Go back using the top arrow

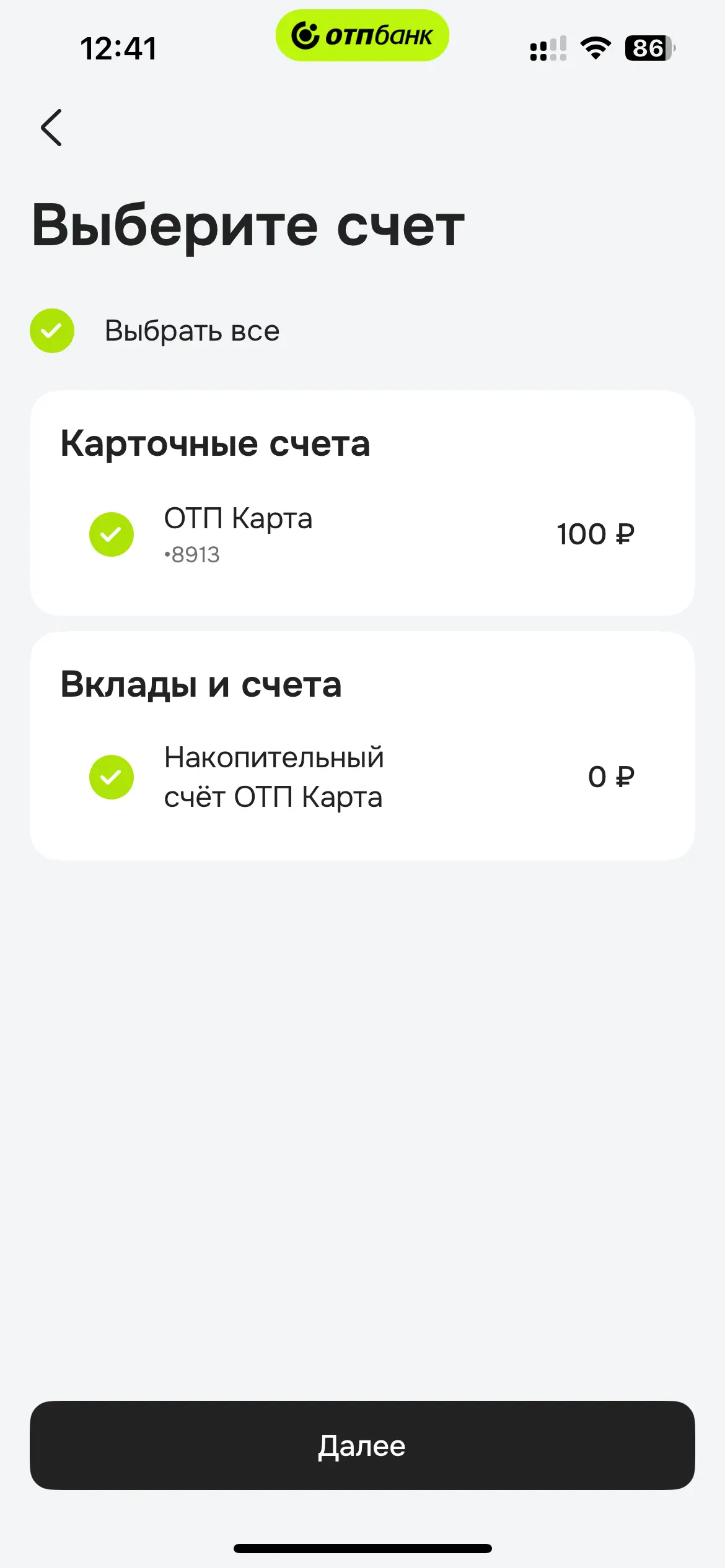click(51, 128)
